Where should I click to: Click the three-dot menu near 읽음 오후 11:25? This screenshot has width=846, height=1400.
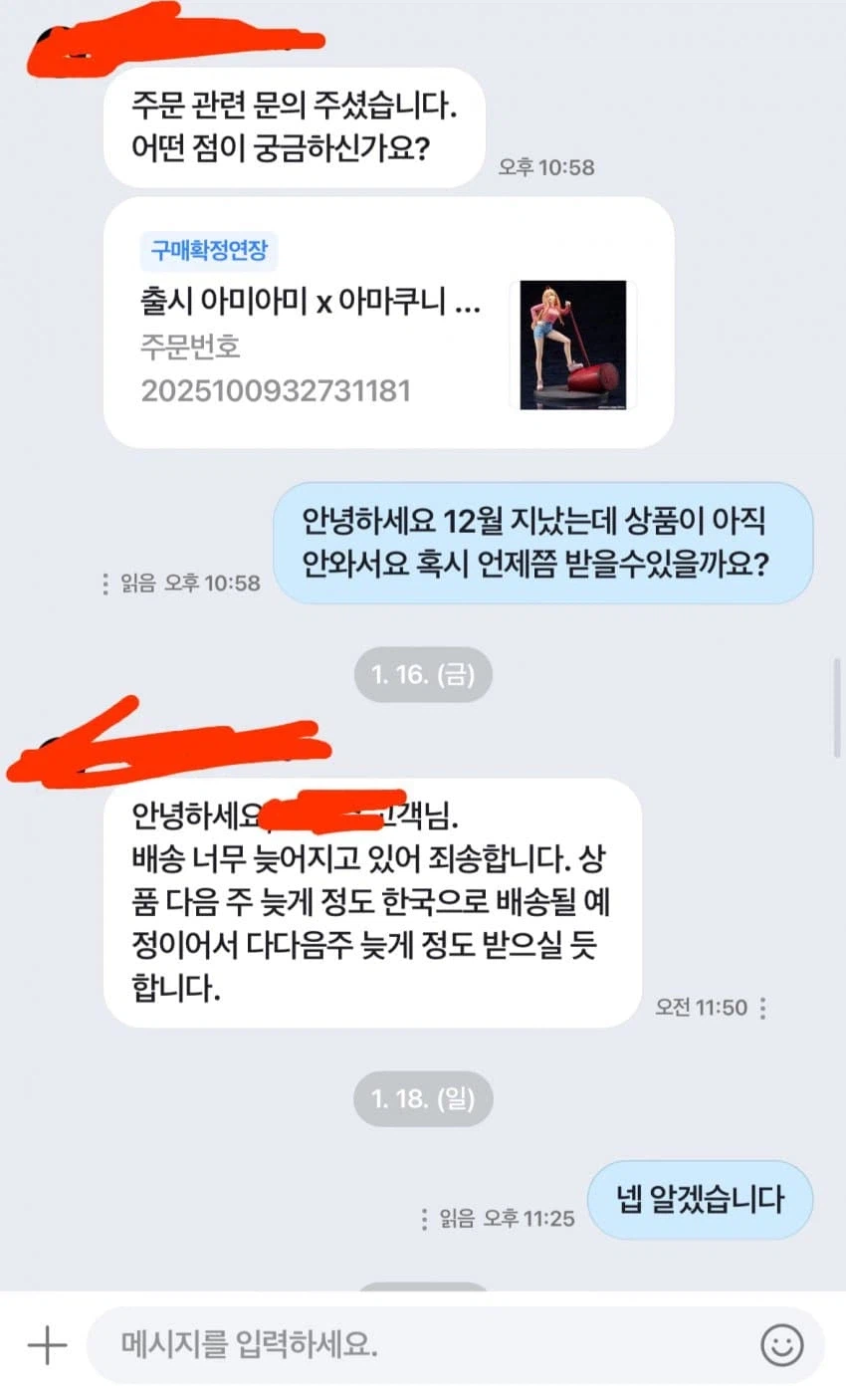(x=423, y=1217)
